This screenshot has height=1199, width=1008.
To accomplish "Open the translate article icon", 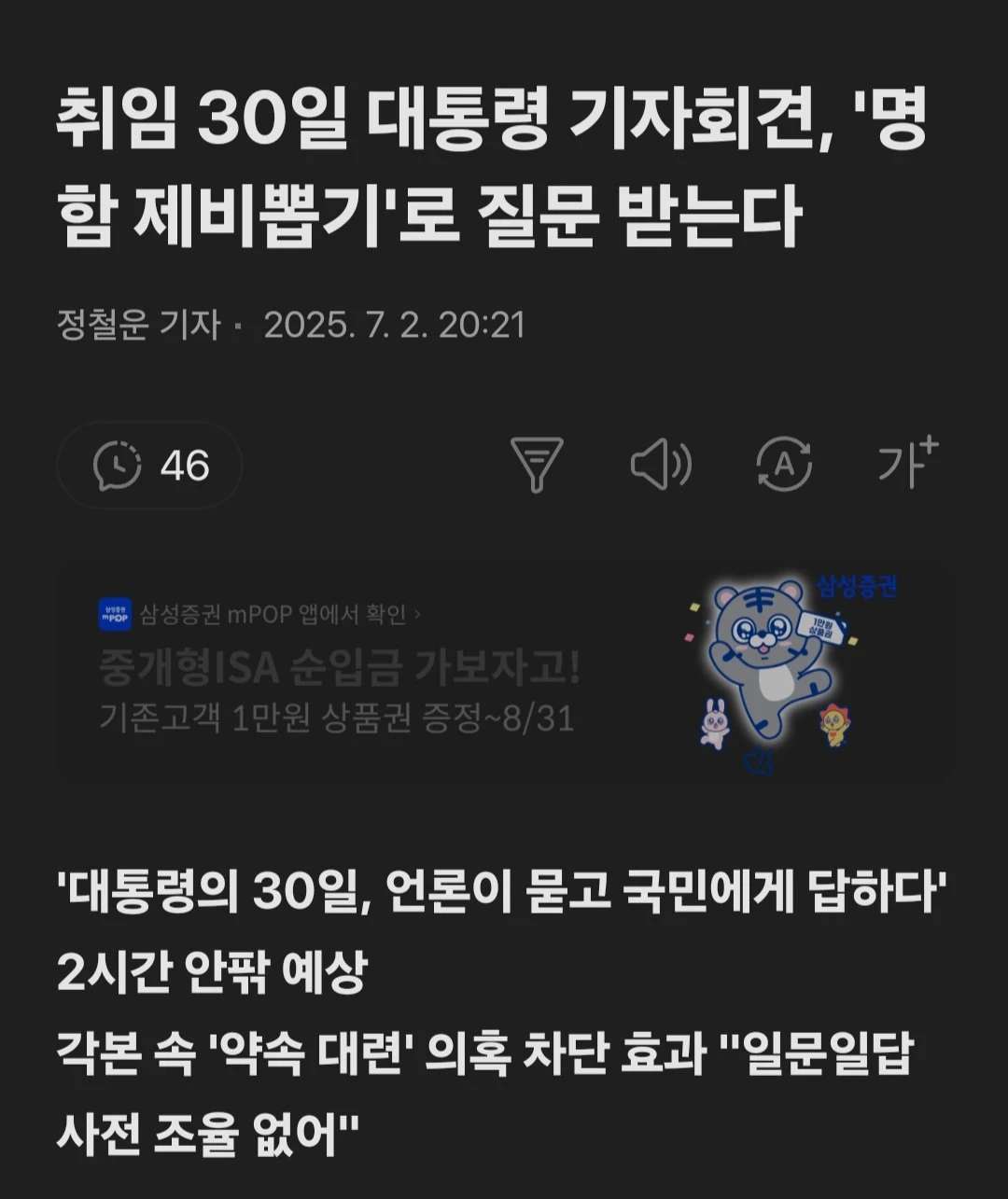I will 783,464.
